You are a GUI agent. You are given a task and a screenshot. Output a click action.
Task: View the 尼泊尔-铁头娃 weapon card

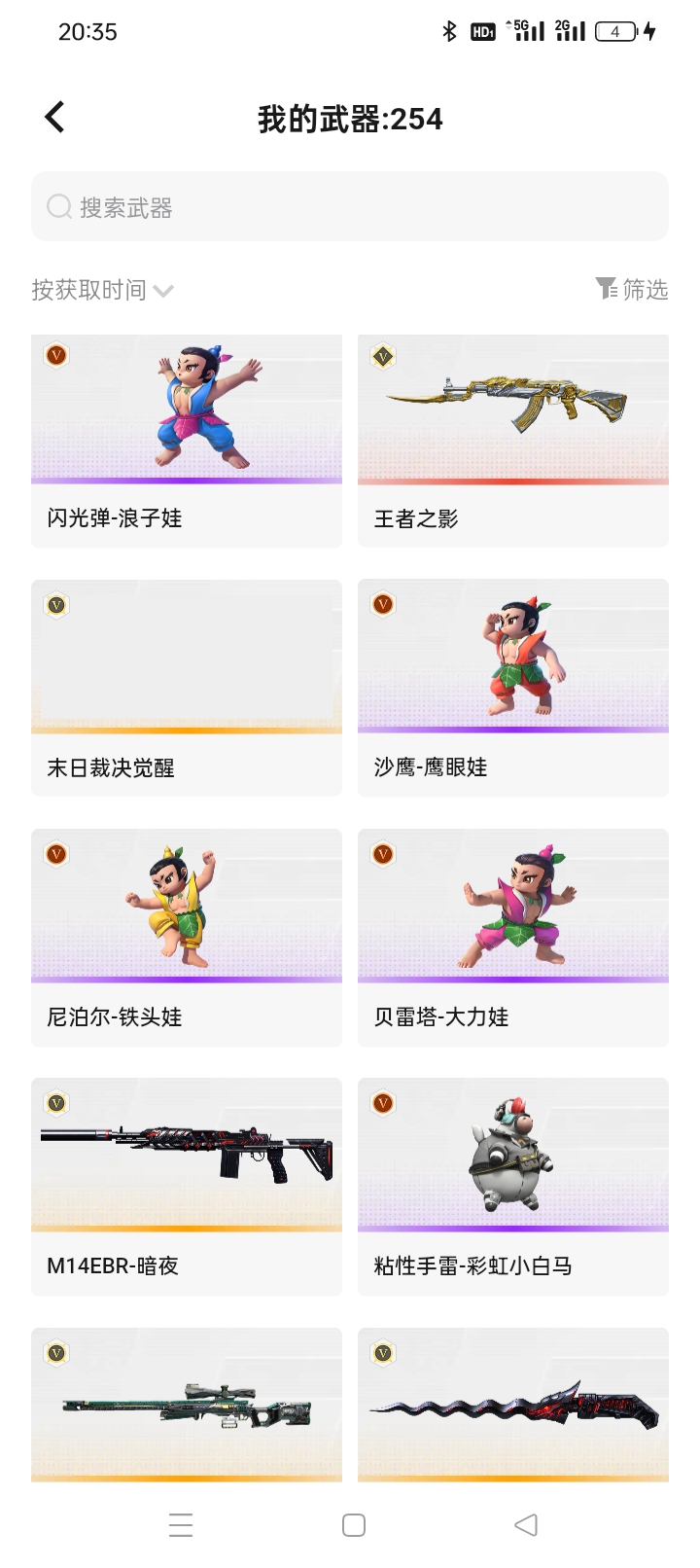coord(187,938)
